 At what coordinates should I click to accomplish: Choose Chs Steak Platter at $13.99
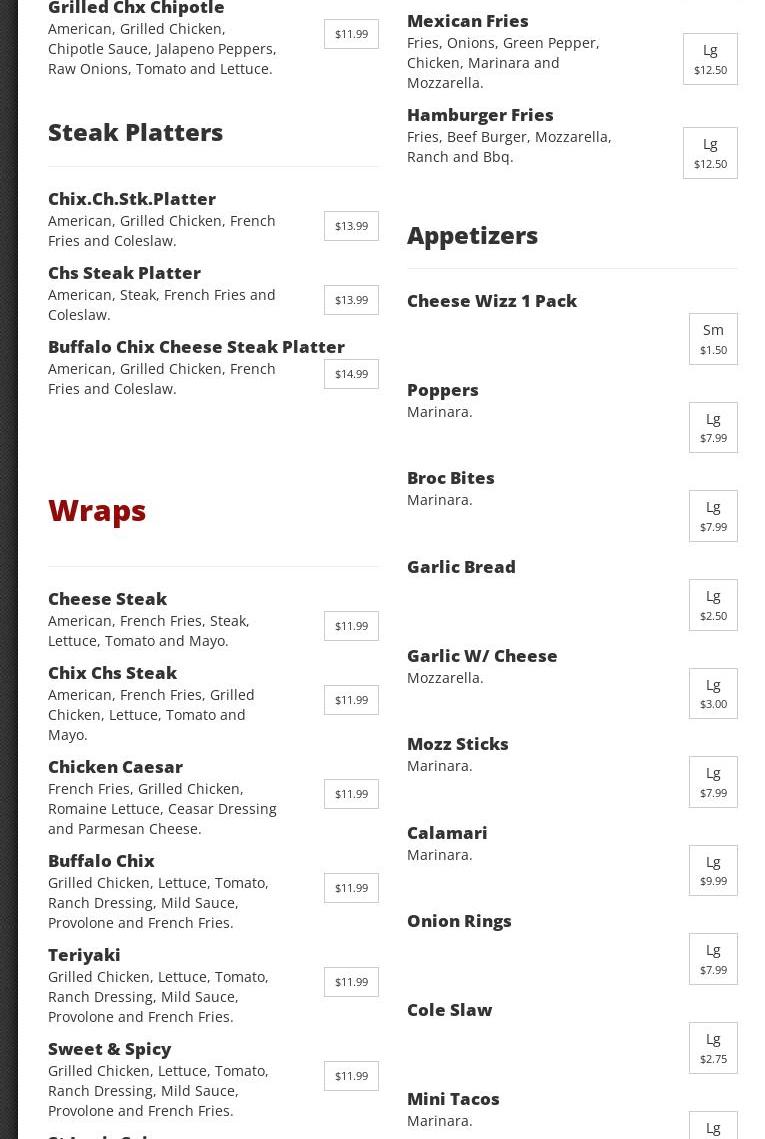[351, 300]
